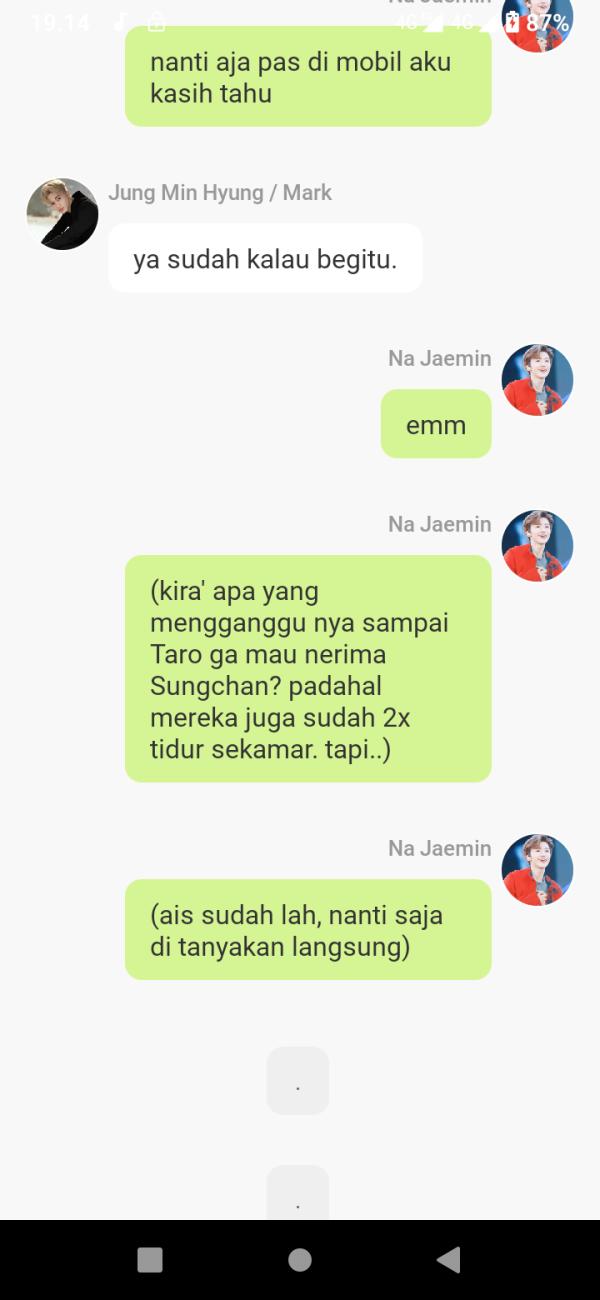Return to the home screen

pos(299,1260)
